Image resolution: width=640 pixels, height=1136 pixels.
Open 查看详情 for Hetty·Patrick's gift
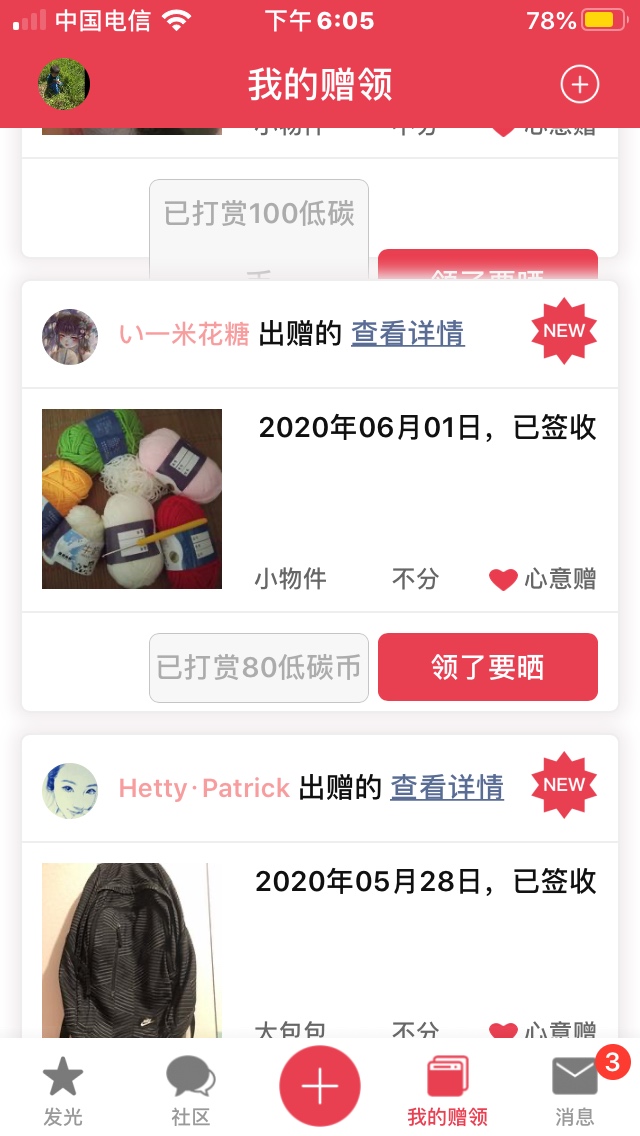446,788
